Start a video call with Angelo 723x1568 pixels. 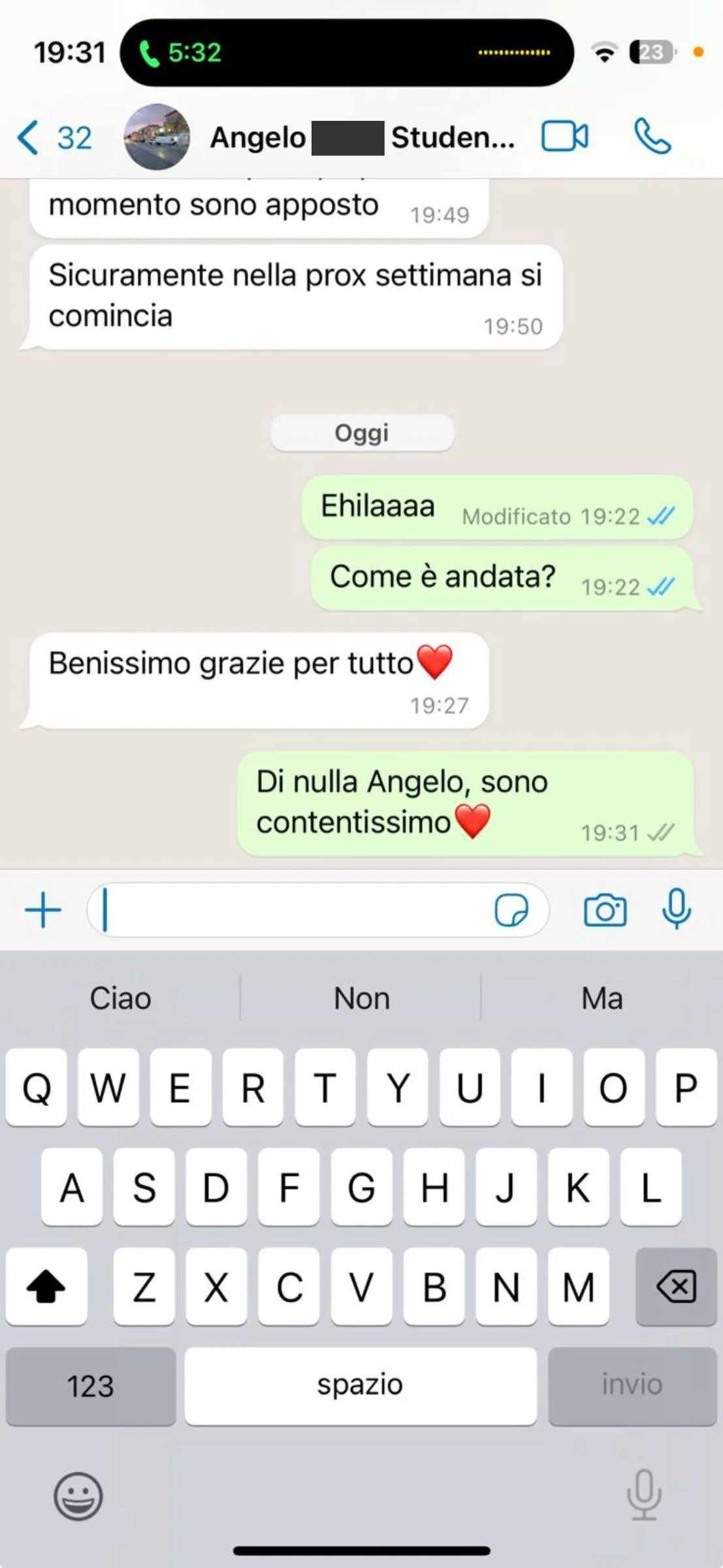click(564, 137)
